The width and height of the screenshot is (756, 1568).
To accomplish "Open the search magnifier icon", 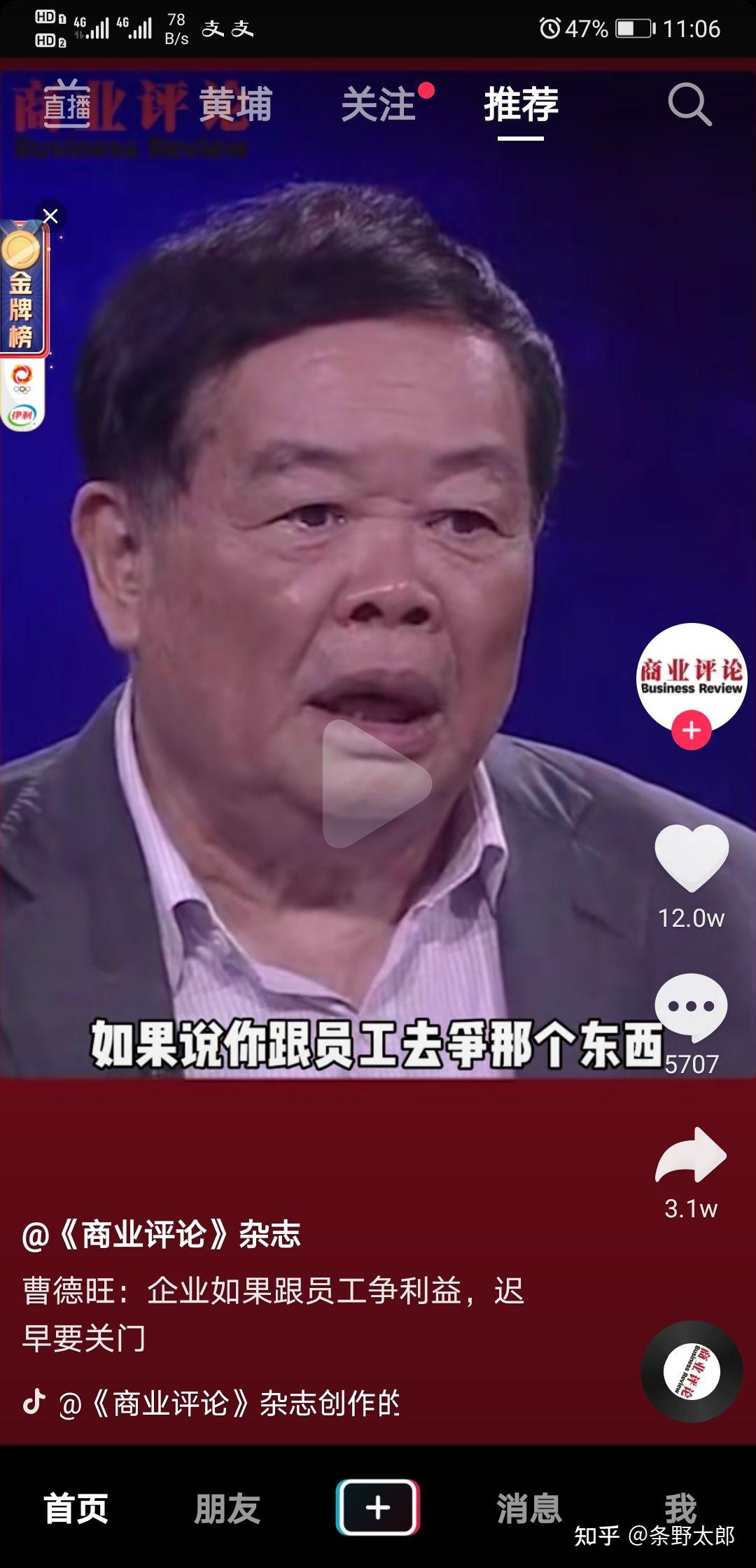I will pyautogui.click(x=689, y=105).
